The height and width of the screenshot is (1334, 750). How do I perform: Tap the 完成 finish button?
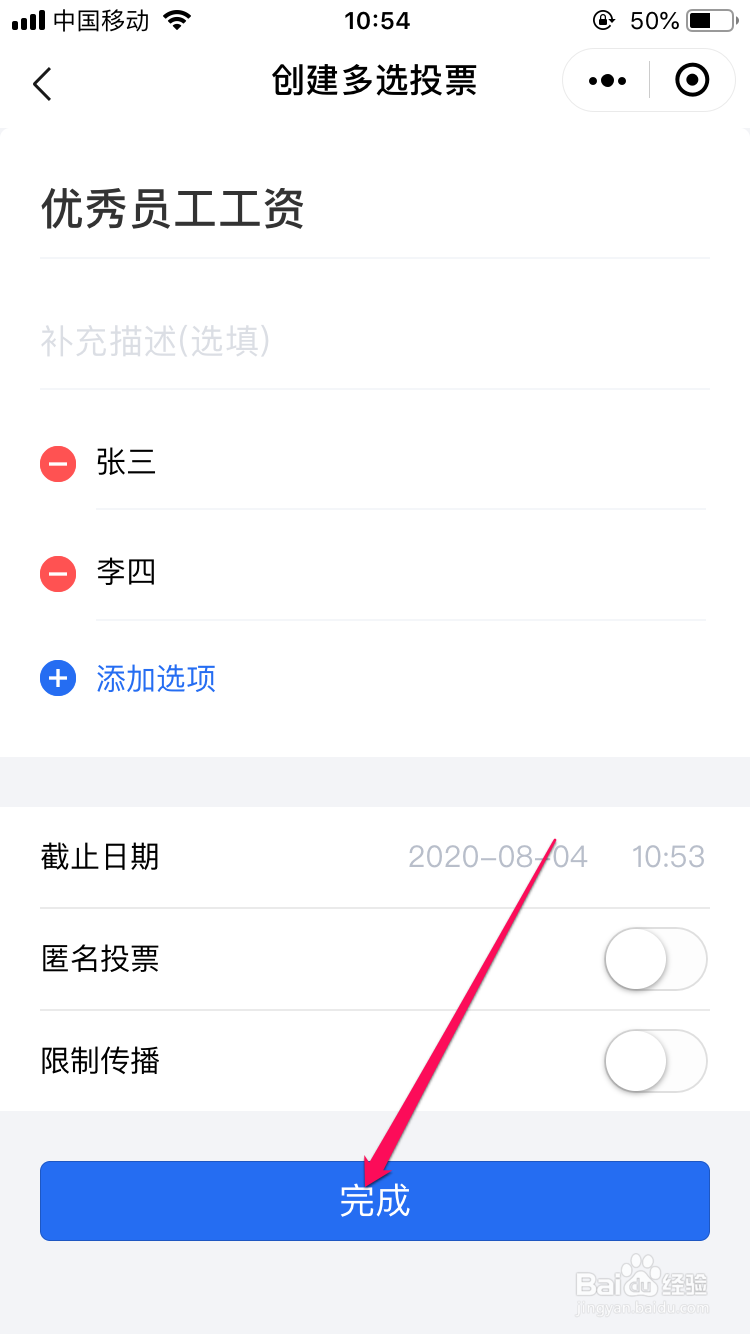point(375,1201)
